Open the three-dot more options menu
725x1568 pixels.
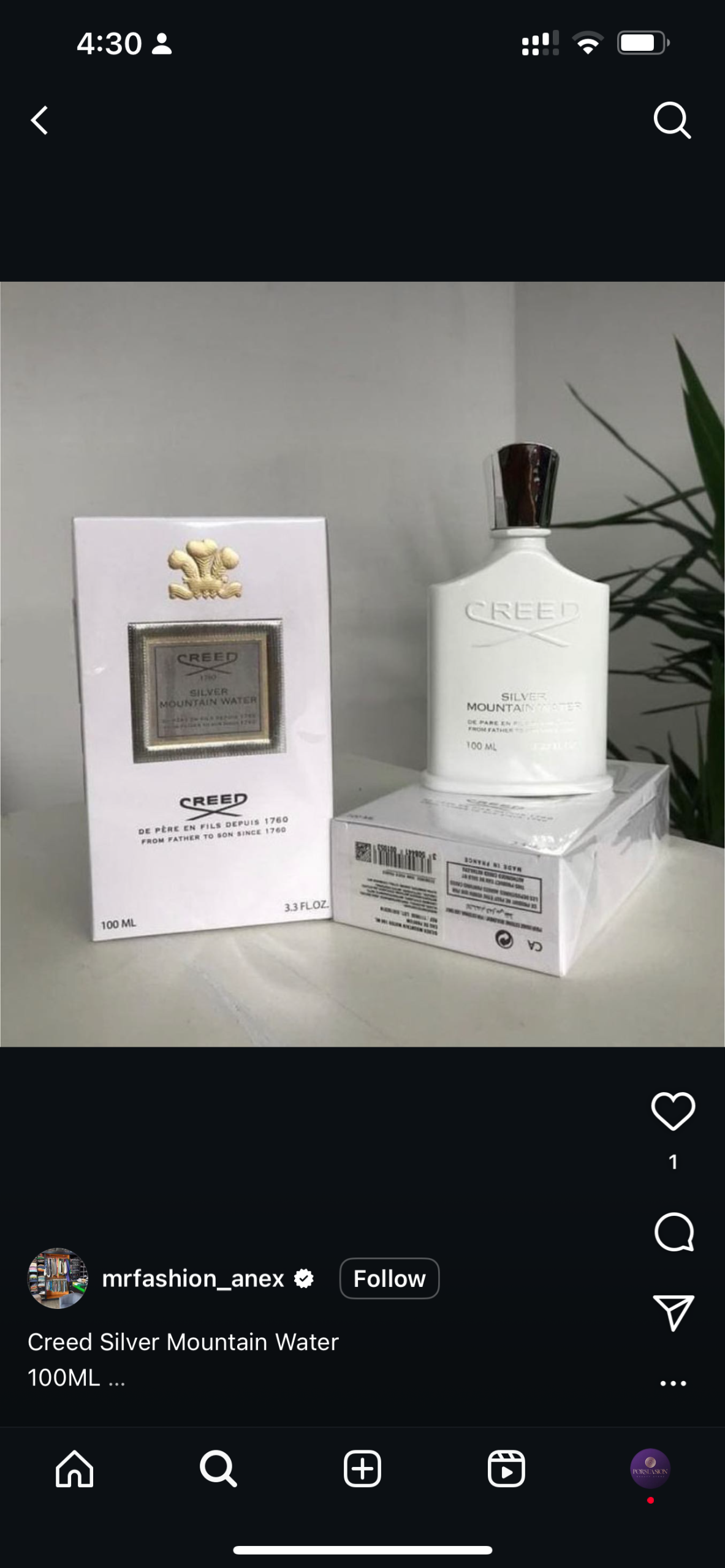click(x=673, y=1383)
